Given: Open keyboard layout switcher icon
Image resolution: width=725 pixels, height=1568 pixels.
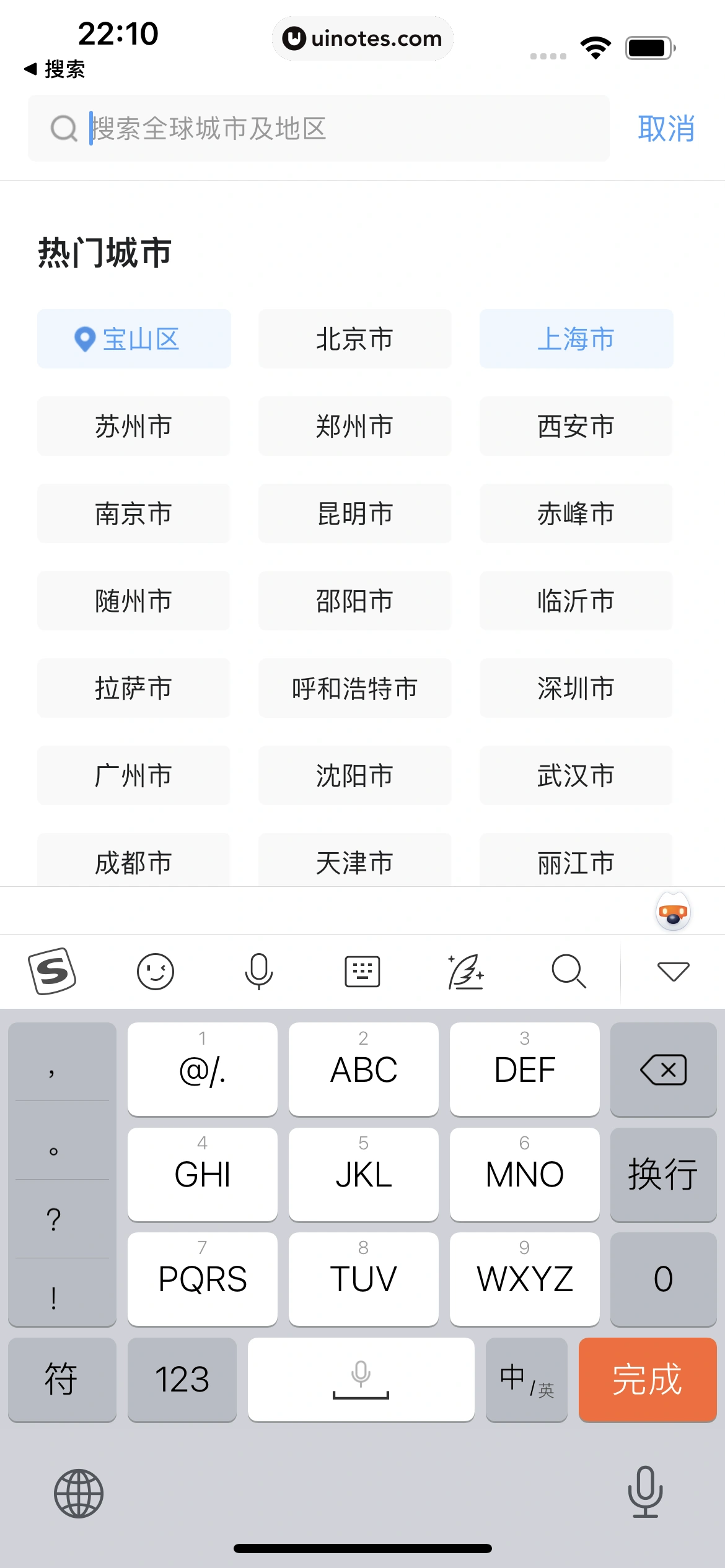Looking at the screenshot, I should click(x=362, y=971).
